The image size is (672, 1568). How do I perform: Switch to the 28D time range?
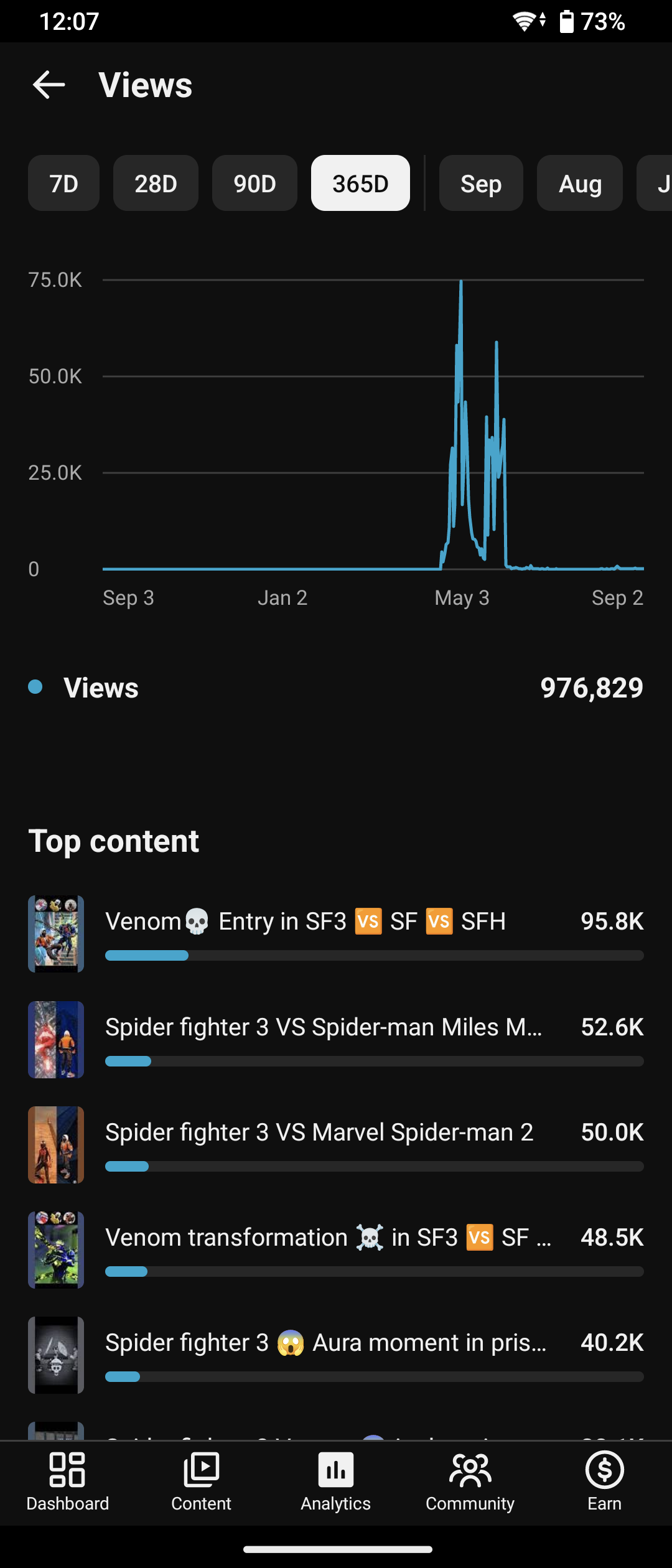(156, 183)
